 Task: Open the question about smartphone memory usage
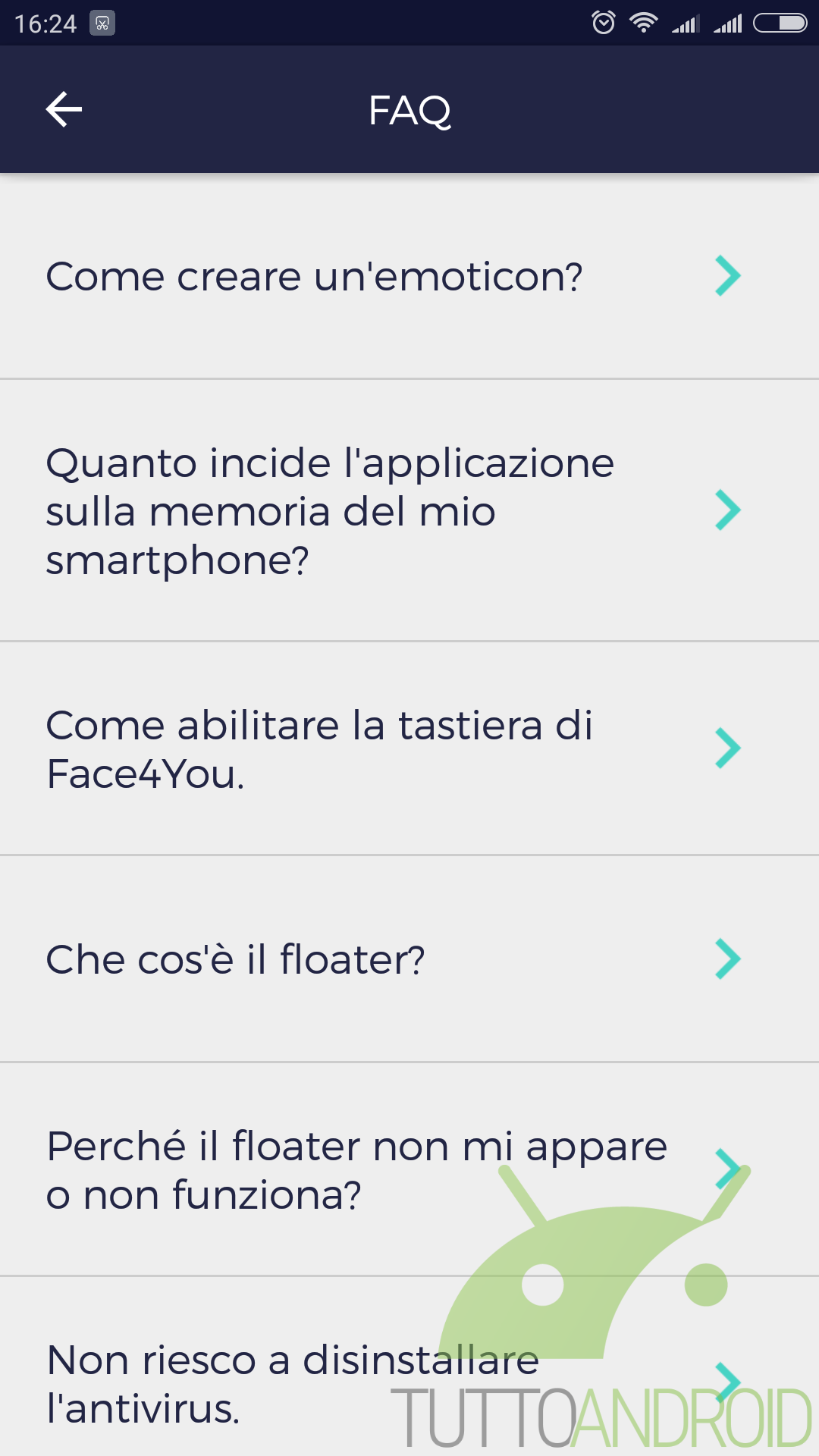[409, 510]
